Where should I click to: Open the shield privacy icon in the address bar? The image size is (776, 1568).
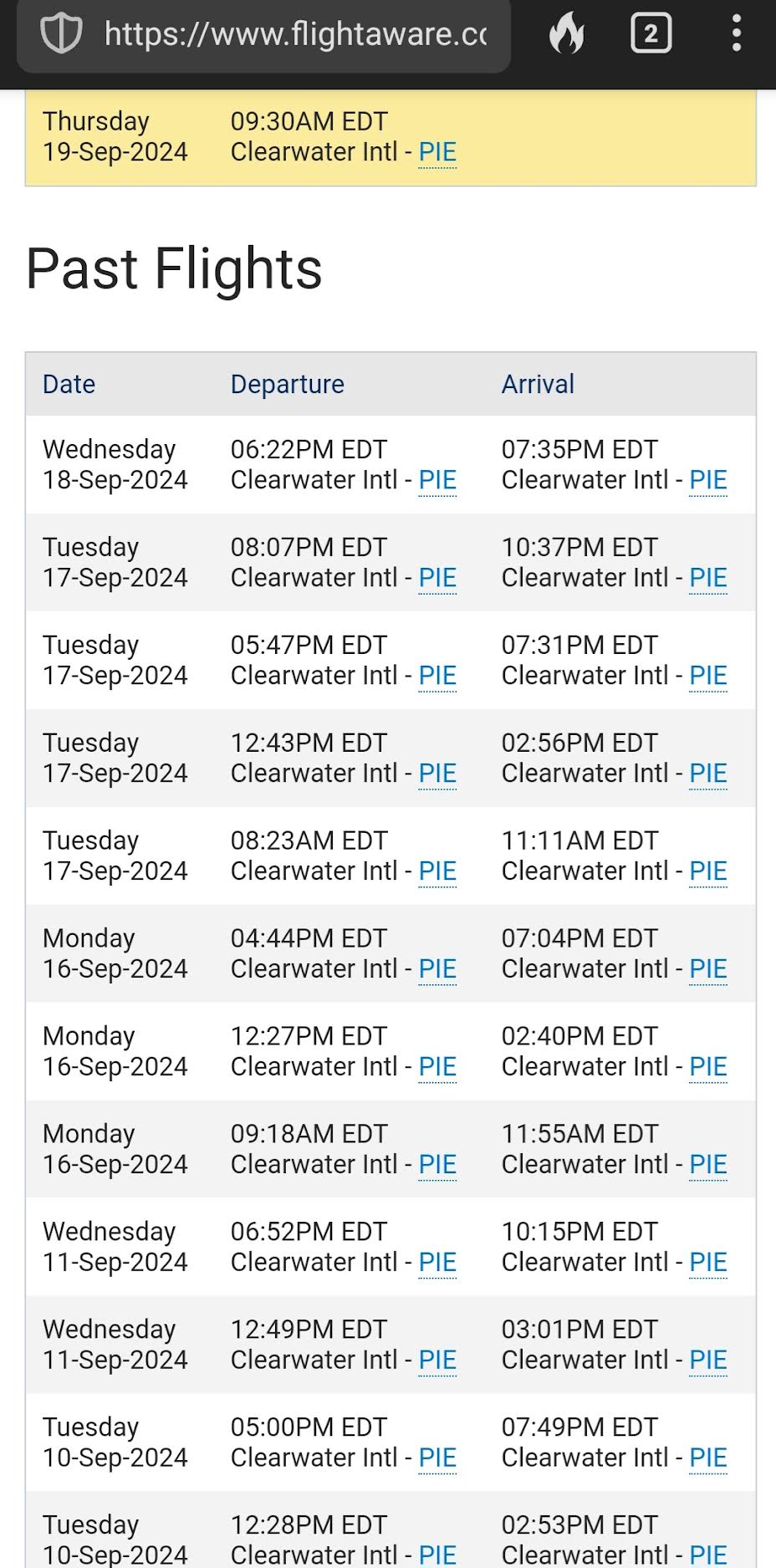61,34
